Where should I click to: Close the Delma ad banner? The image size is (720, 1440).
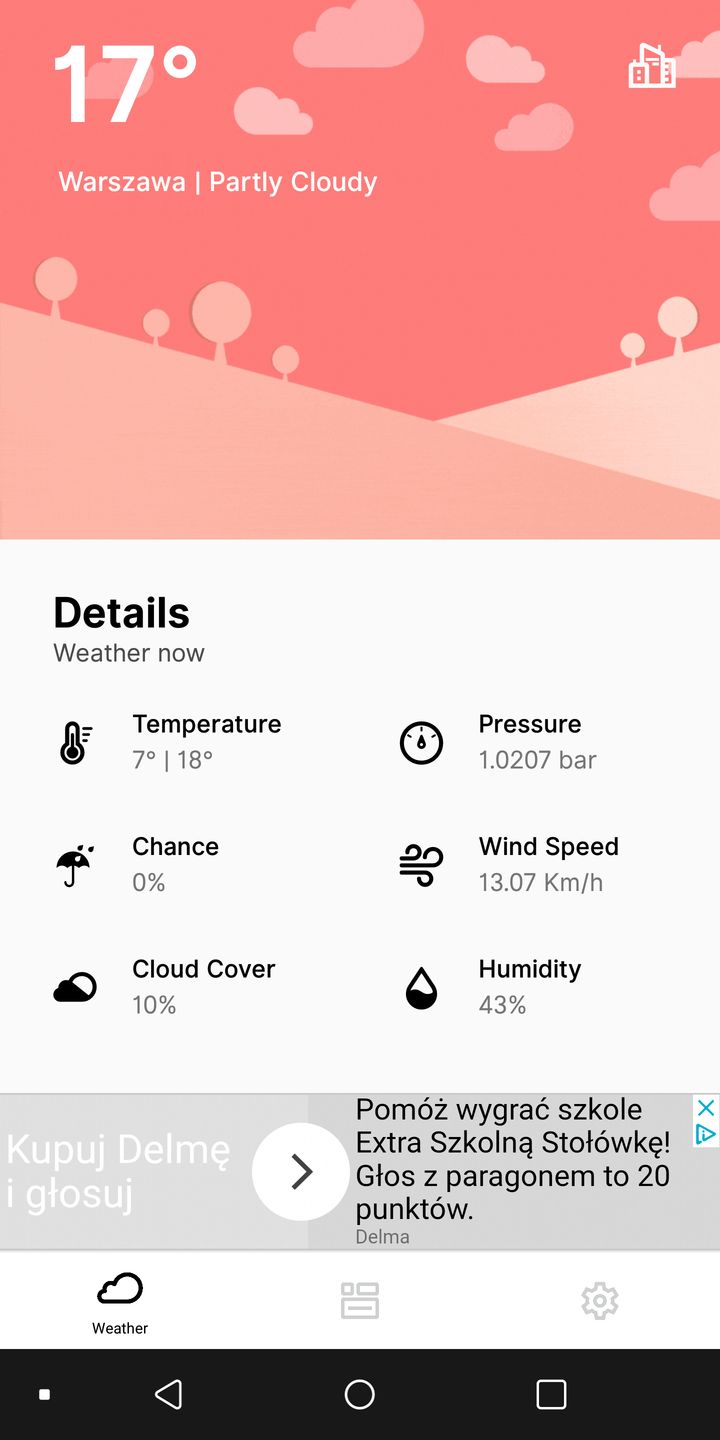coord(706,1108)
